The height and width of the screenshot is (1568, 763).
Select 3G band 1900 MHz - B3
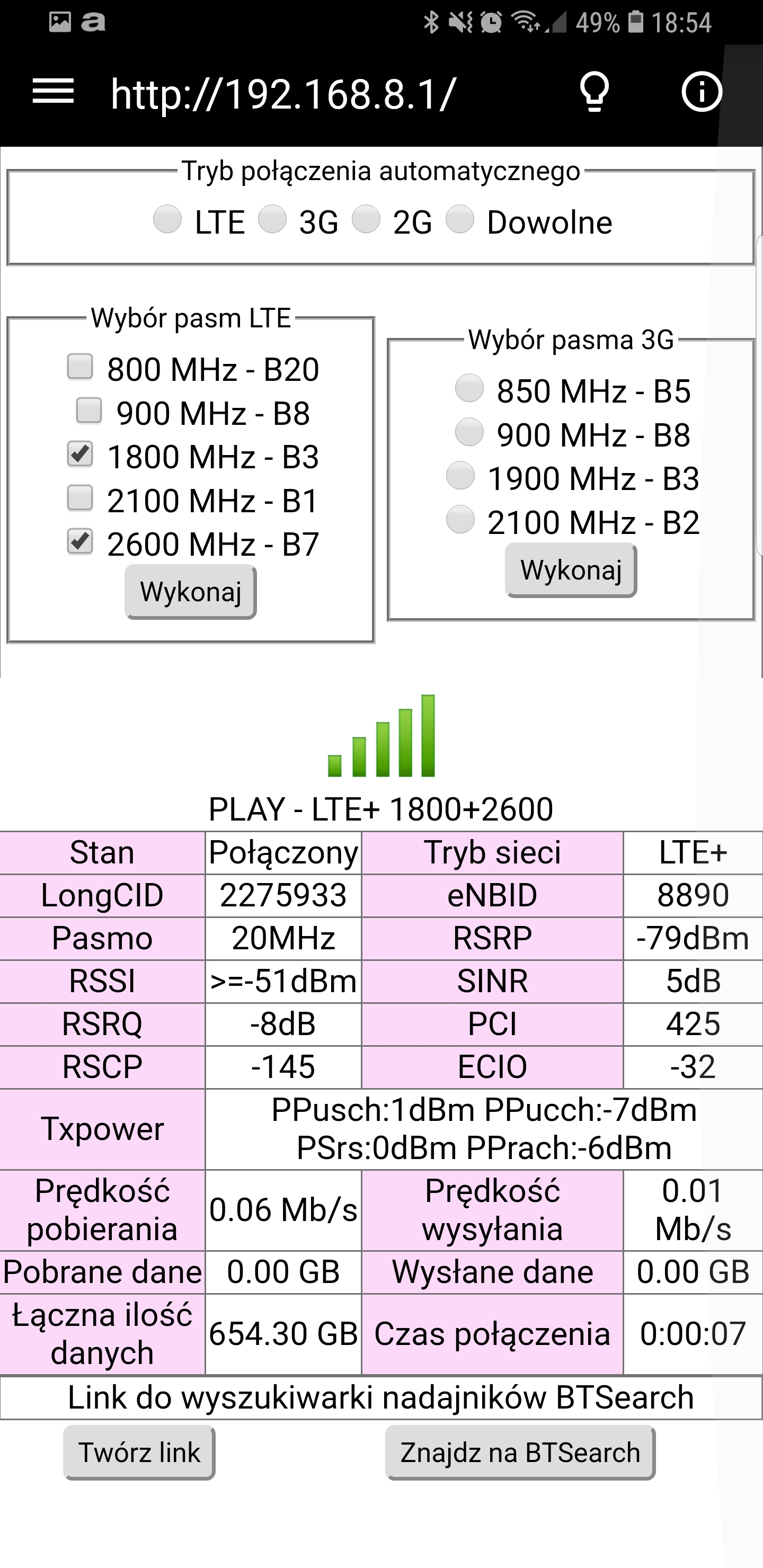tap(460, 476)
